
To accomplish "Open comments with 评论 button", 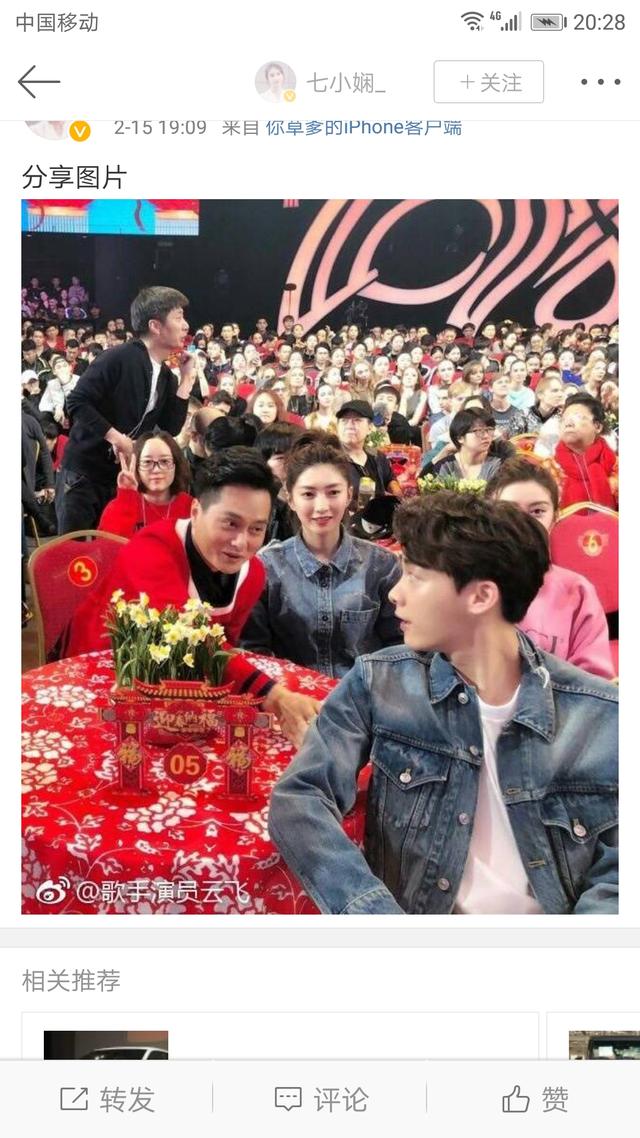I will coord(320,1099).
